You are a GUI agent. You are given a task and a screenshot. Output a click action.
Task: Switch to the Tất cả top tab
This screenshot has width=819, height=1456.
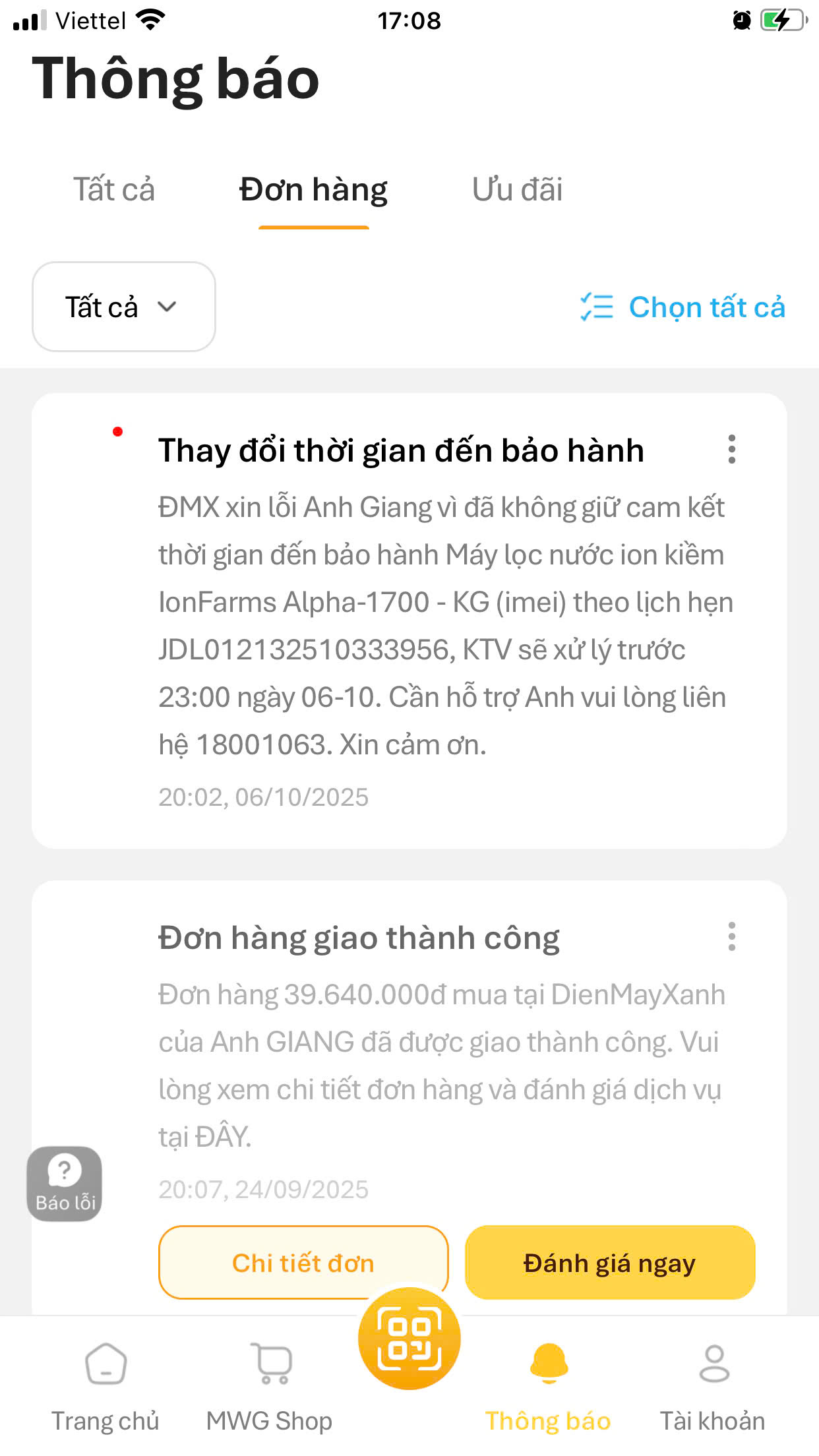click(113, 190)
